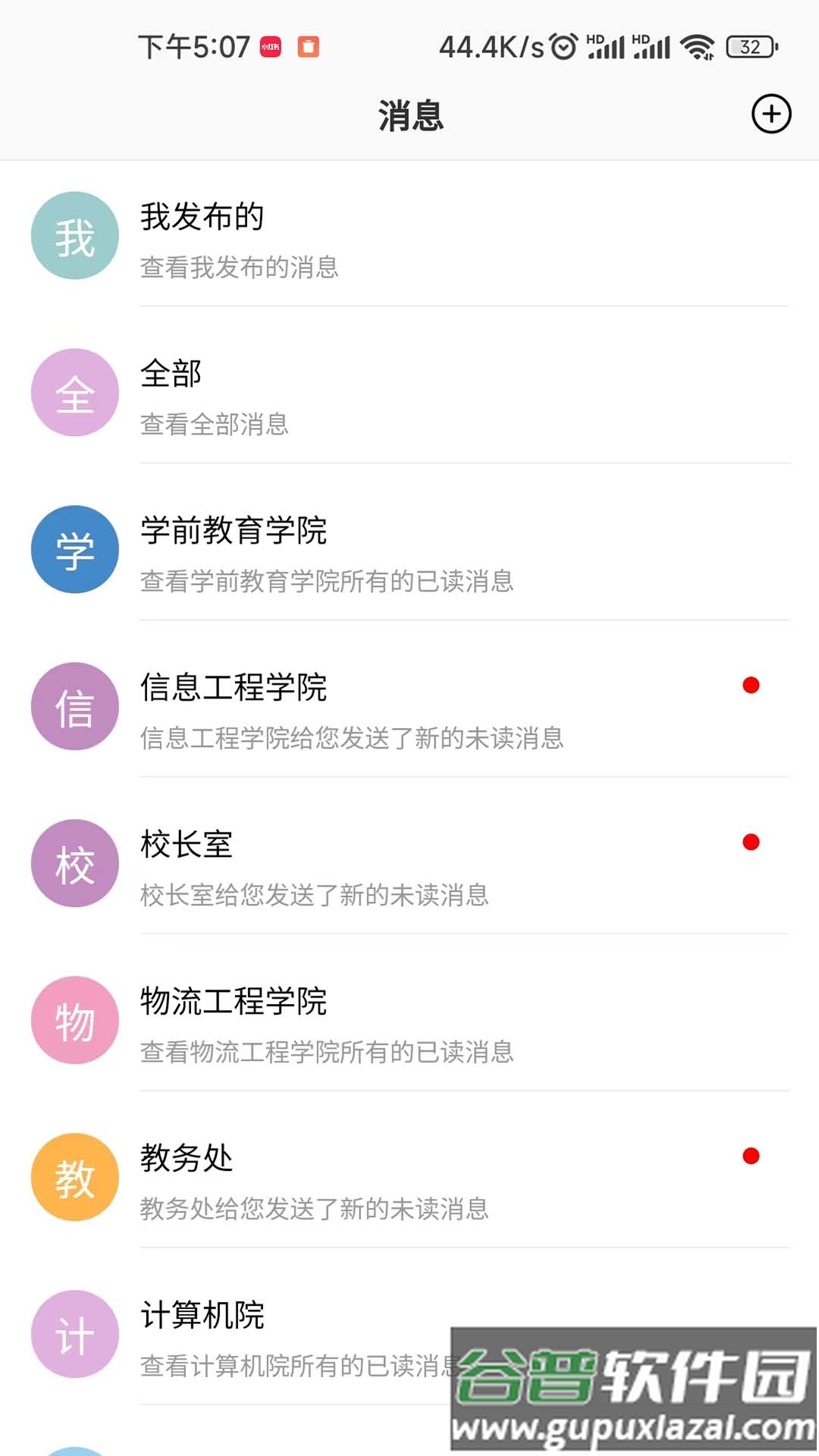The width and height of the screenshot is (819, 1456).
Task: Tap the plus icon to add a message
Action: tap(771, 115)
